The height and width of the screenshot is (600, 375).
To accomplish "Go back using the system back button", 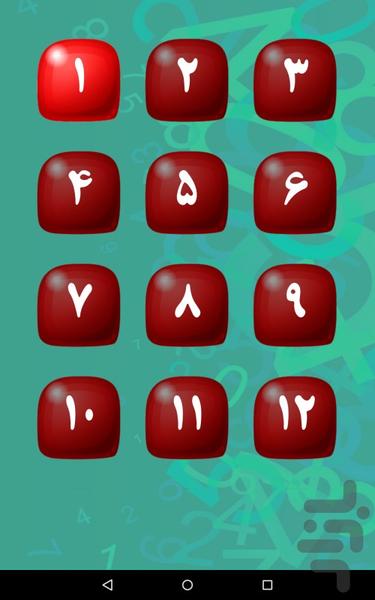I will pos(108,585).
